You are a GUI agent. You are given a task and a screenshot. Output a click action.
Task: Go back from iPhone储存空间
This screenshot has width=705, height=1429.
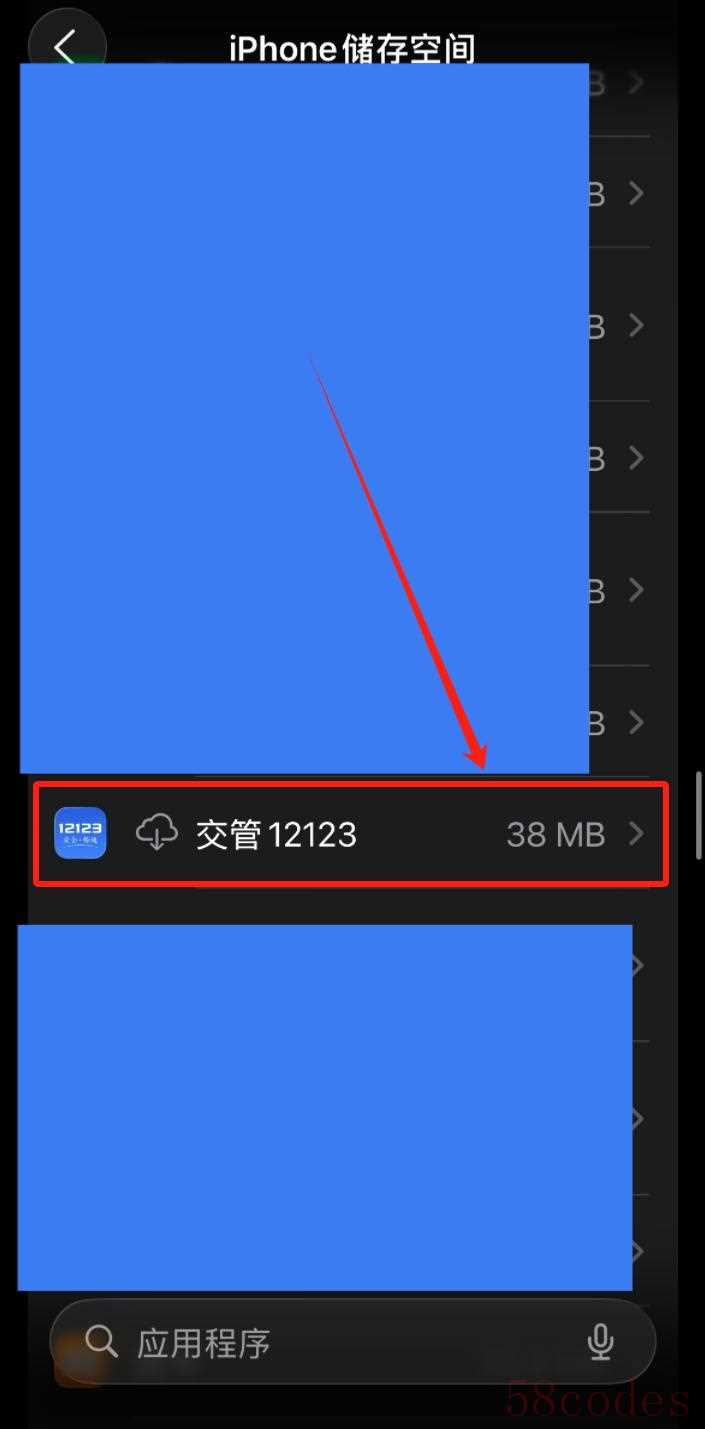pos(66,46)
